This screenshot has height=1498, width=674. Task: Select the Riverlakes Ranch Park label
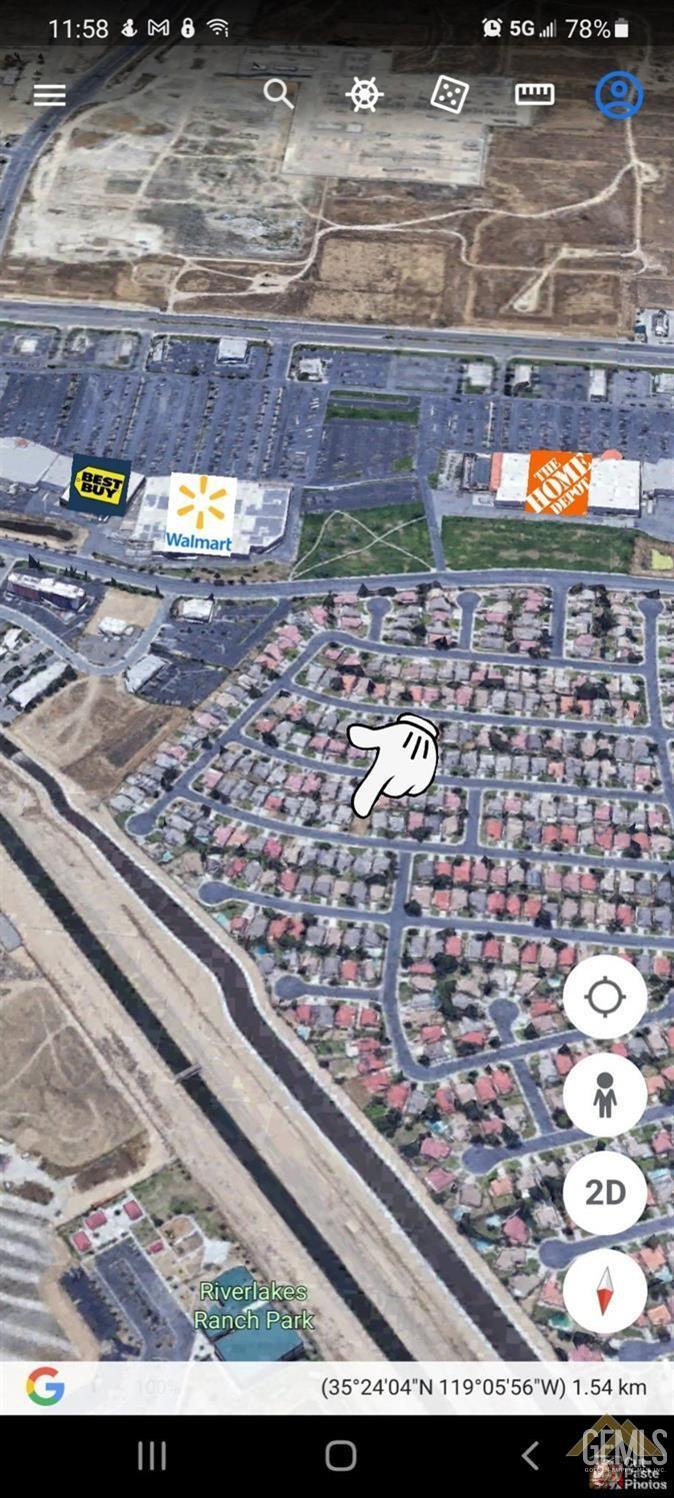253,1306
